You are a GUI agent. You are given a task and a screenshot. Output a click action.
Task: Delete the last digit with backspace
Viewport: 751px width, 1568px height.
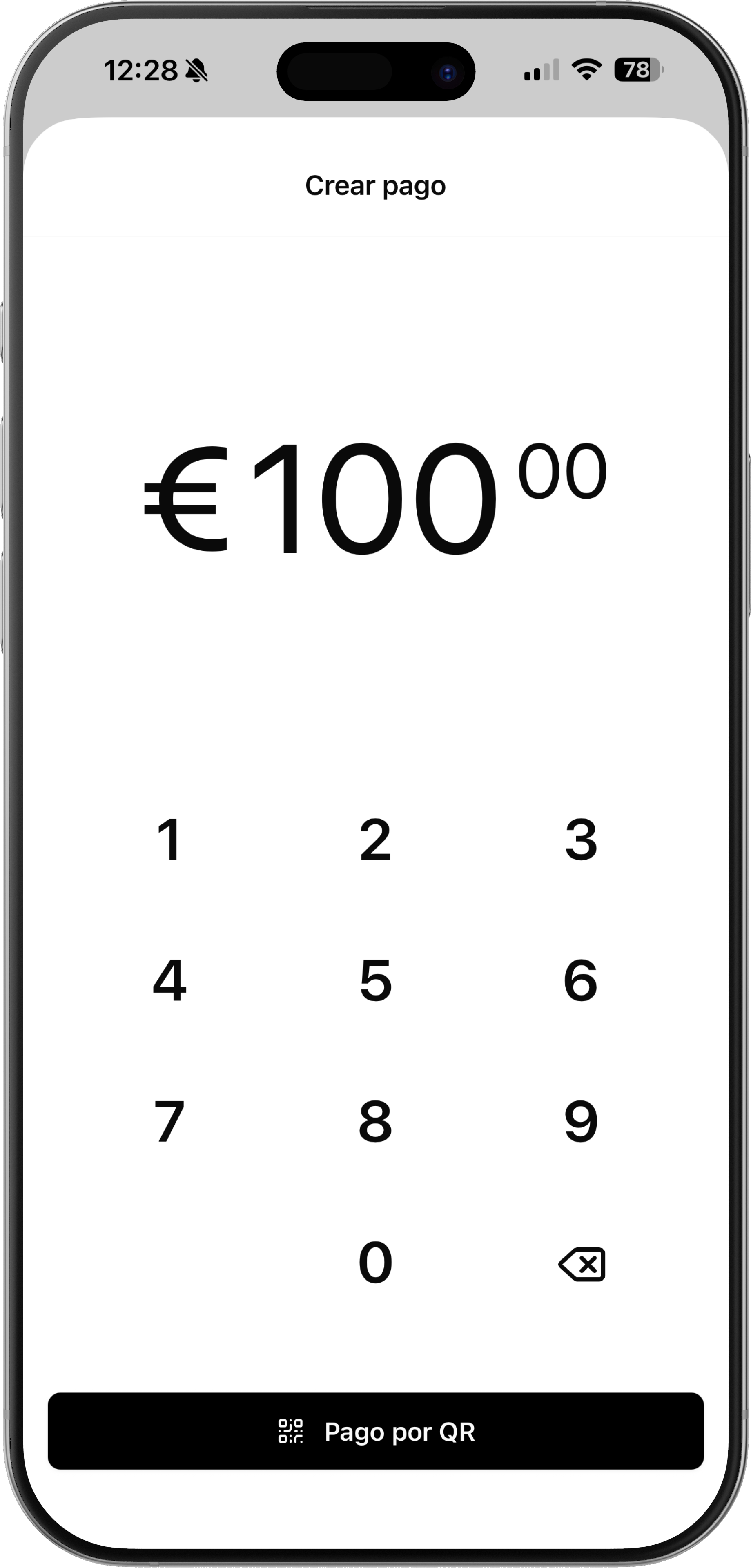coord(582,1265)
